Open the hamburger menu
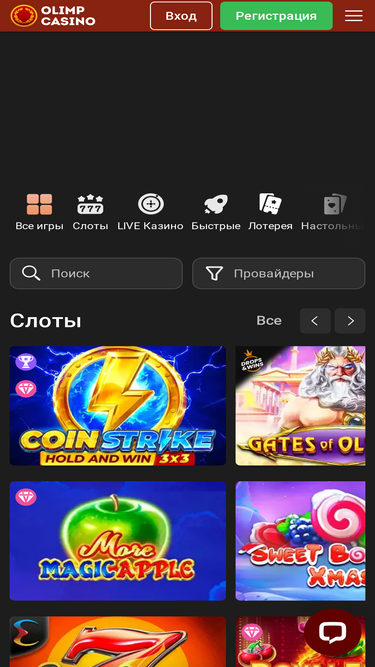 click(x=354, y=16)
